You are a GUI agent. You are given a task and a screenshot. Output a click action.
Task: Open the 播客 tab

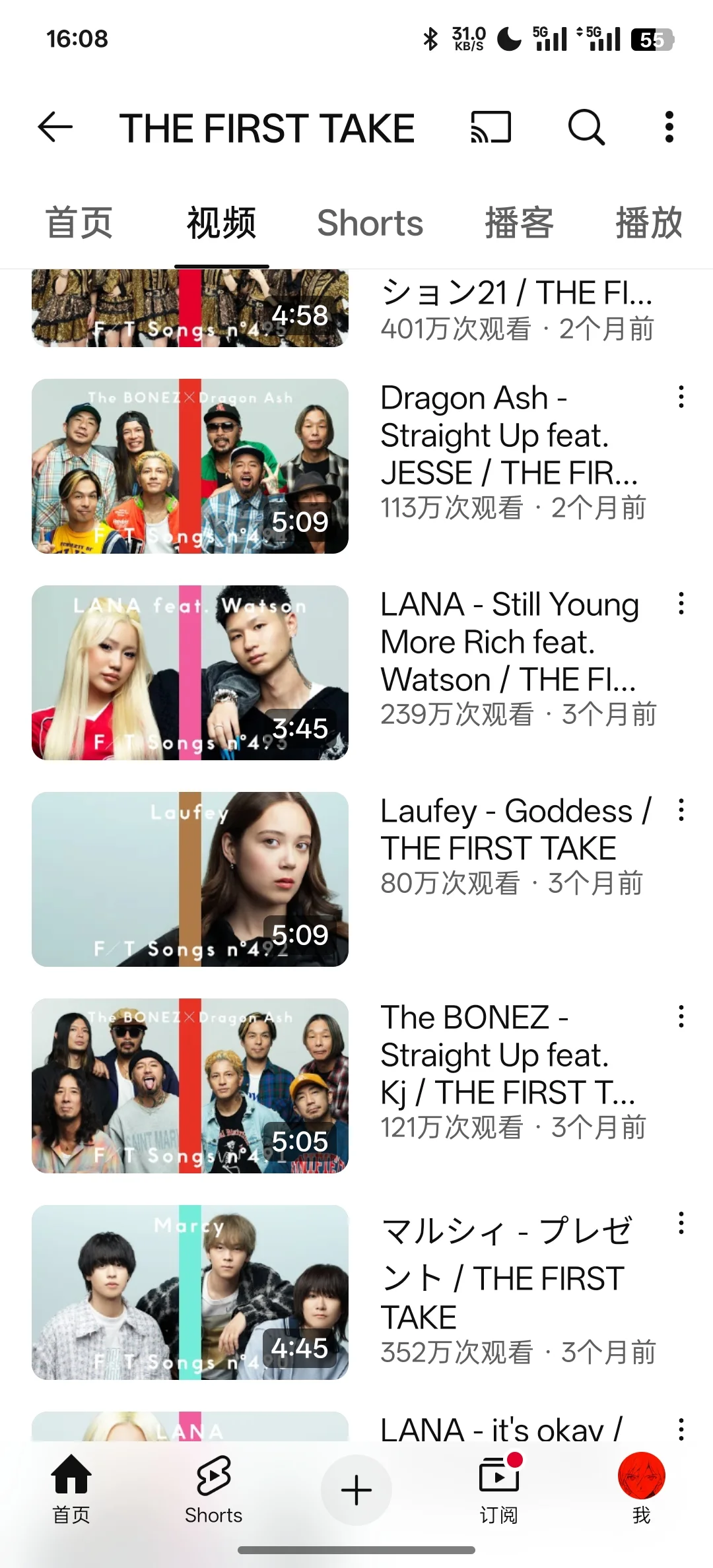click(x=519, y=223)
